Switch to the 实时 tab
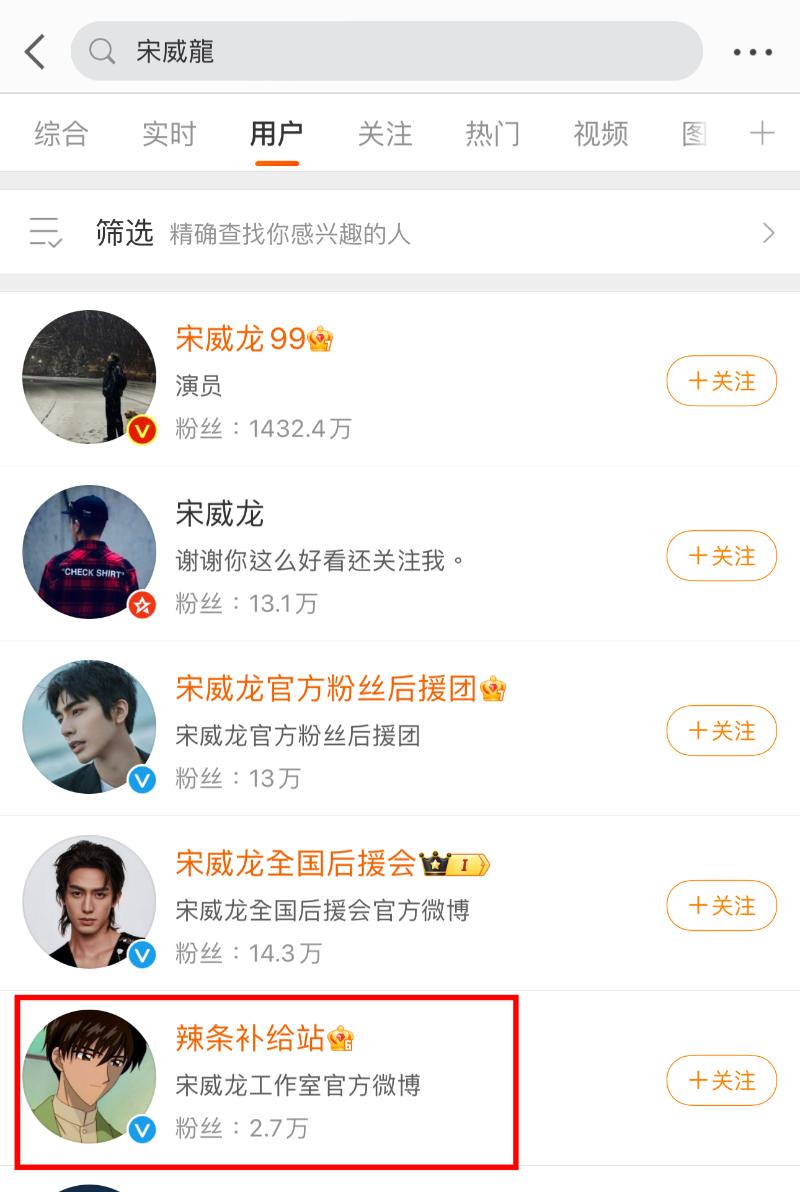Image resolution: width=800 pixels, height=1192 pixels. click(x=169, y=134)
